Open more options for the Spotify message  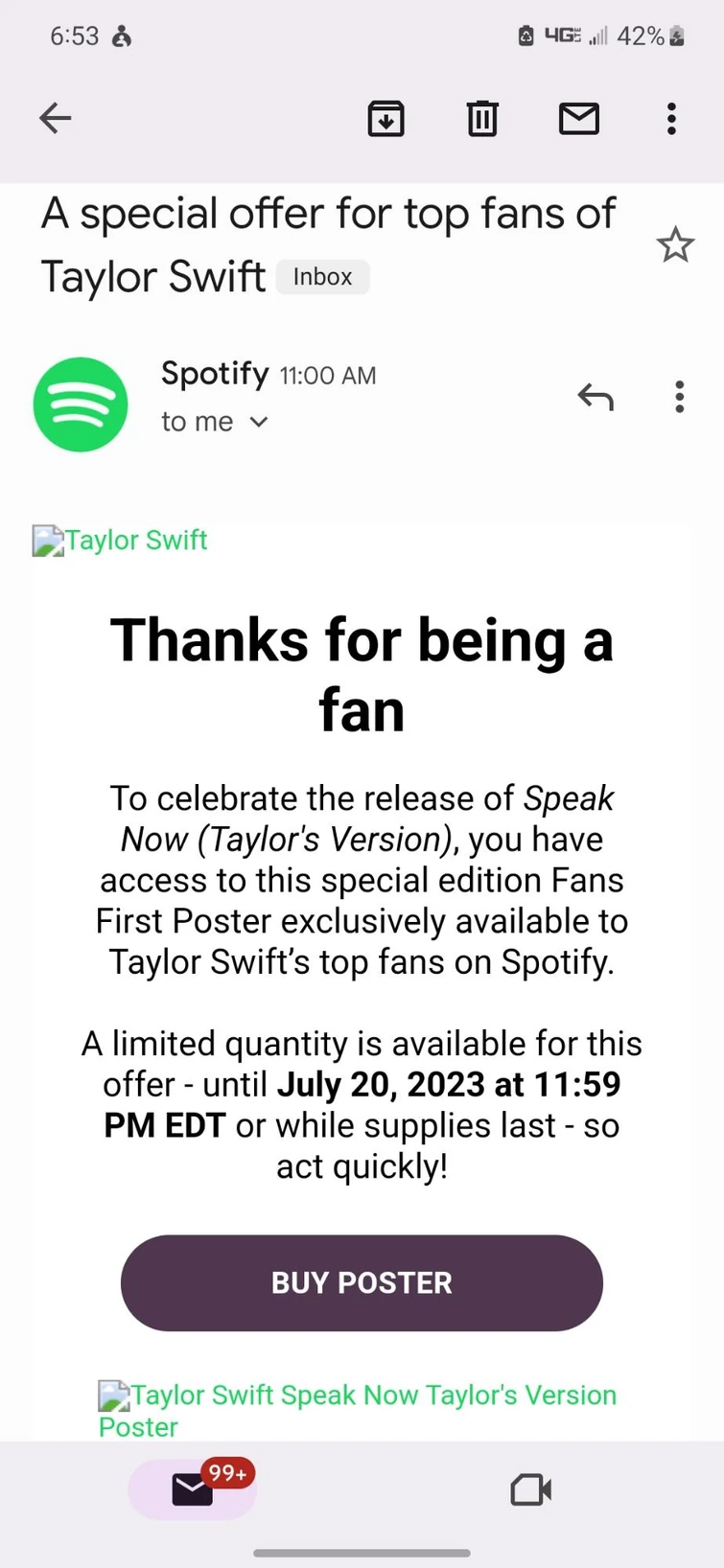tap(679, 397)
